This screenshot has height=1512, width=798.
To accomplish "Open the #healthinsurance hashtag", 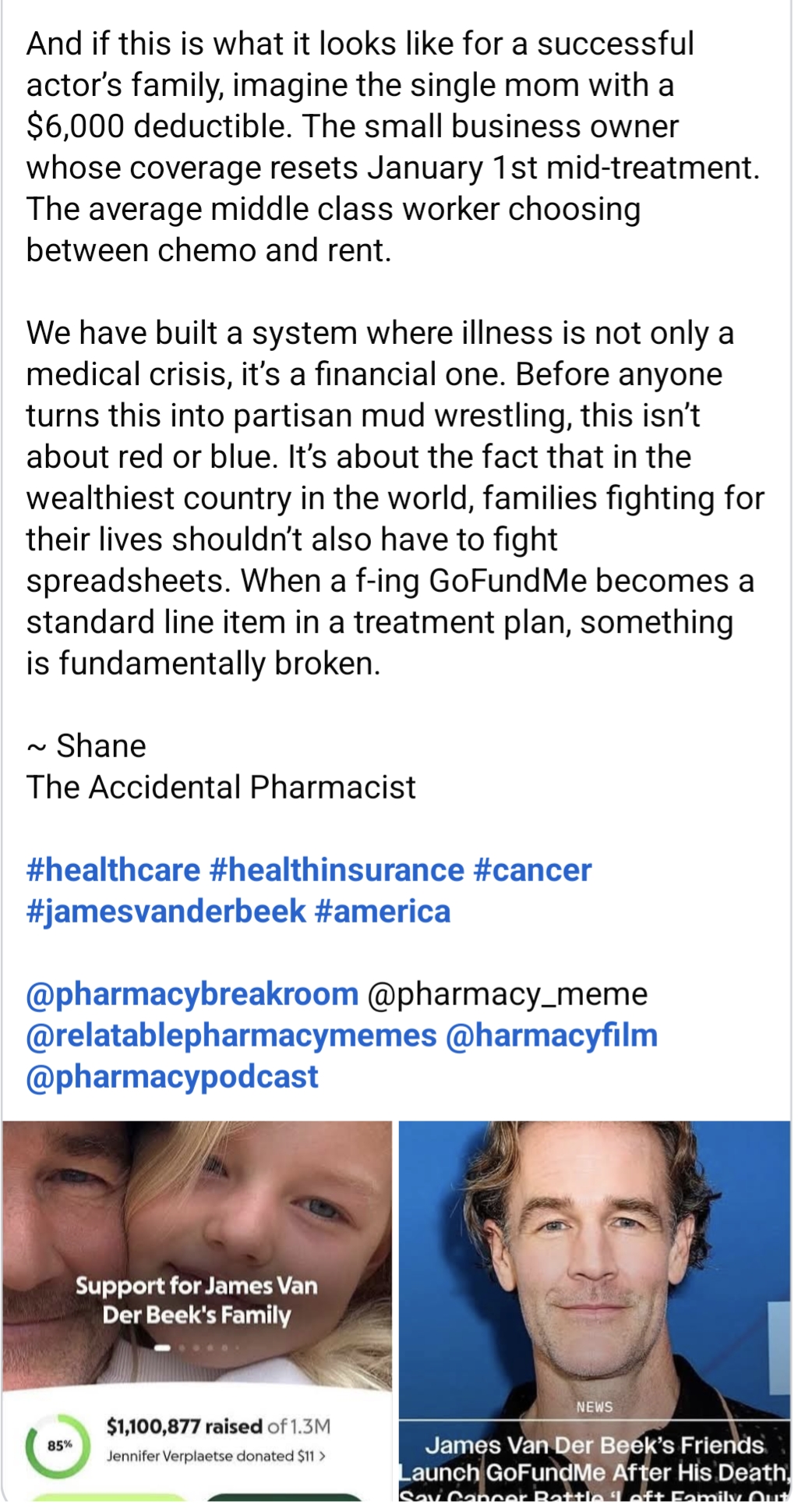I will click(337, 870).
